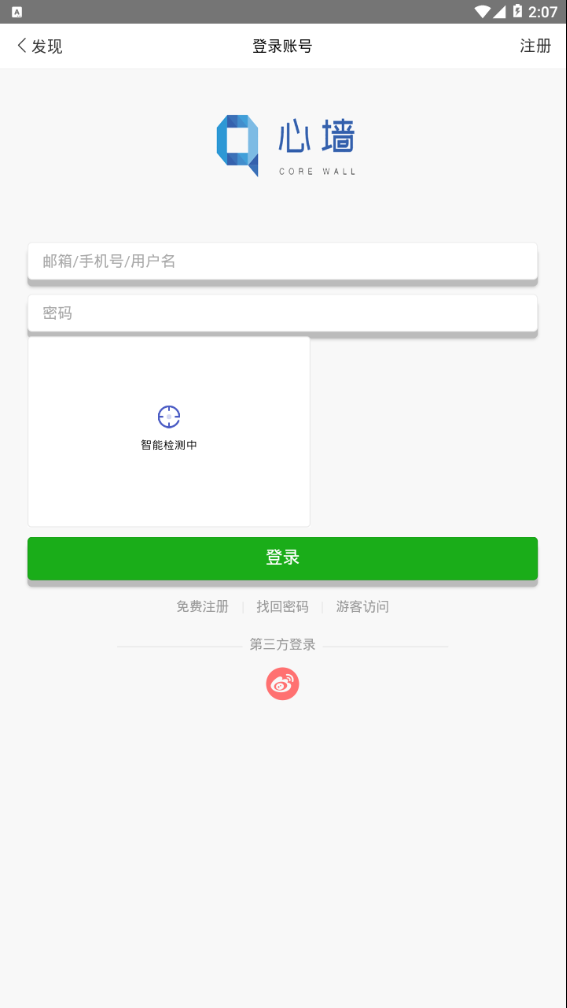The image size is (567, 1008).
Task: Open the 免费注册 link
Action: [202, 606]
